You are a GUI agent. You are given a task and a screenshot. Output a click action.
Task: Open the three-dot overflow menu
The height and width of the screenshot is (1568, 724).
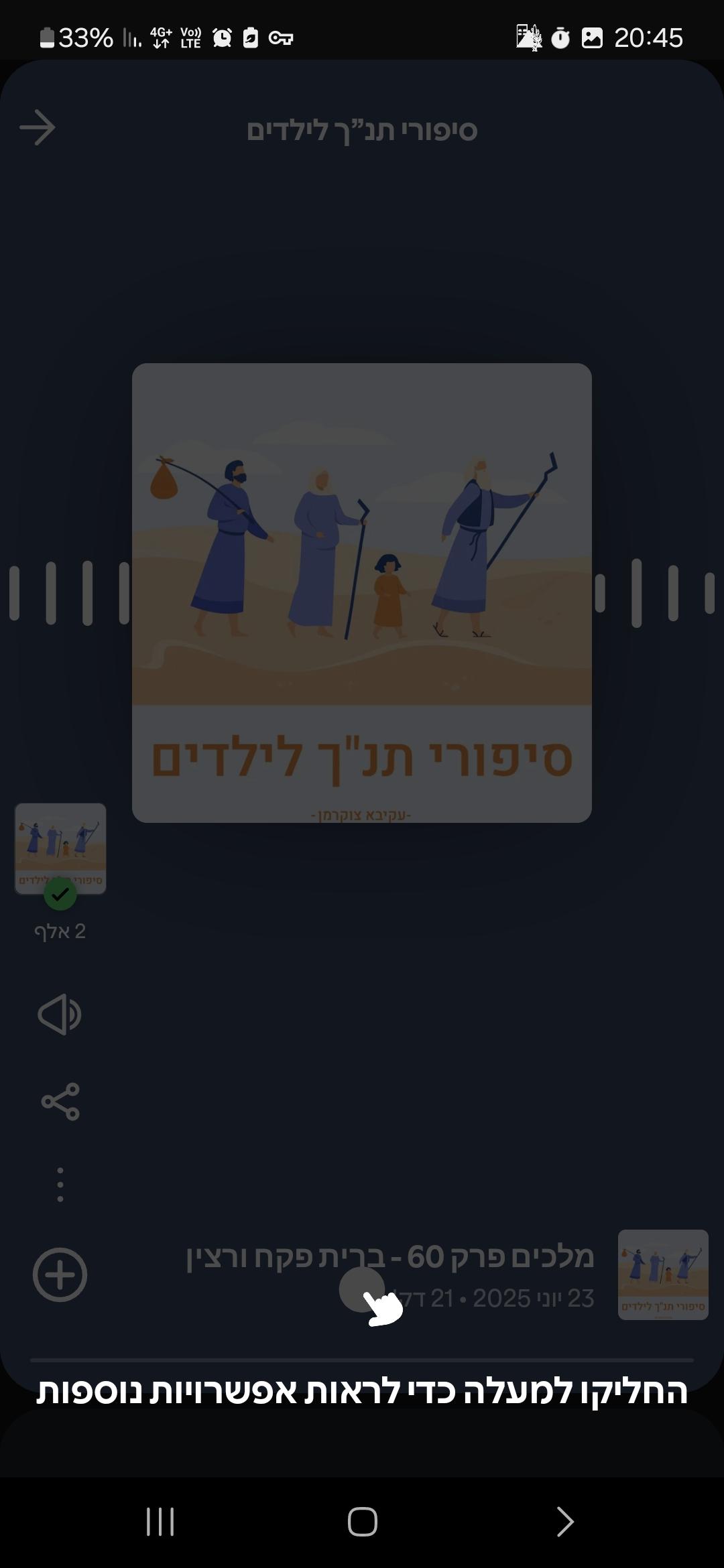tap(60, 1184)
